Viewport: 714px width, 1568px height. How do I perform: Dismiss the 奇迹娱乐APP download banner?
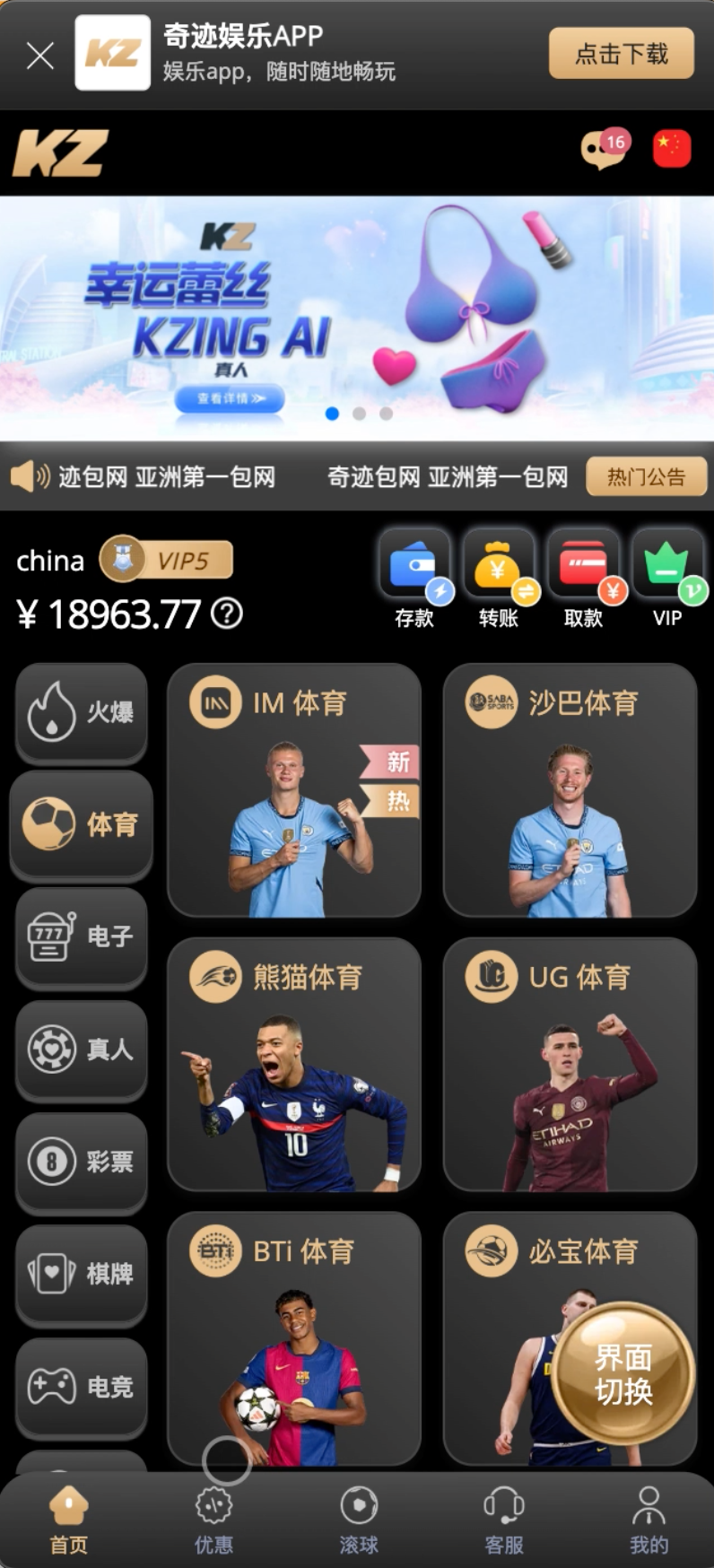40,56
